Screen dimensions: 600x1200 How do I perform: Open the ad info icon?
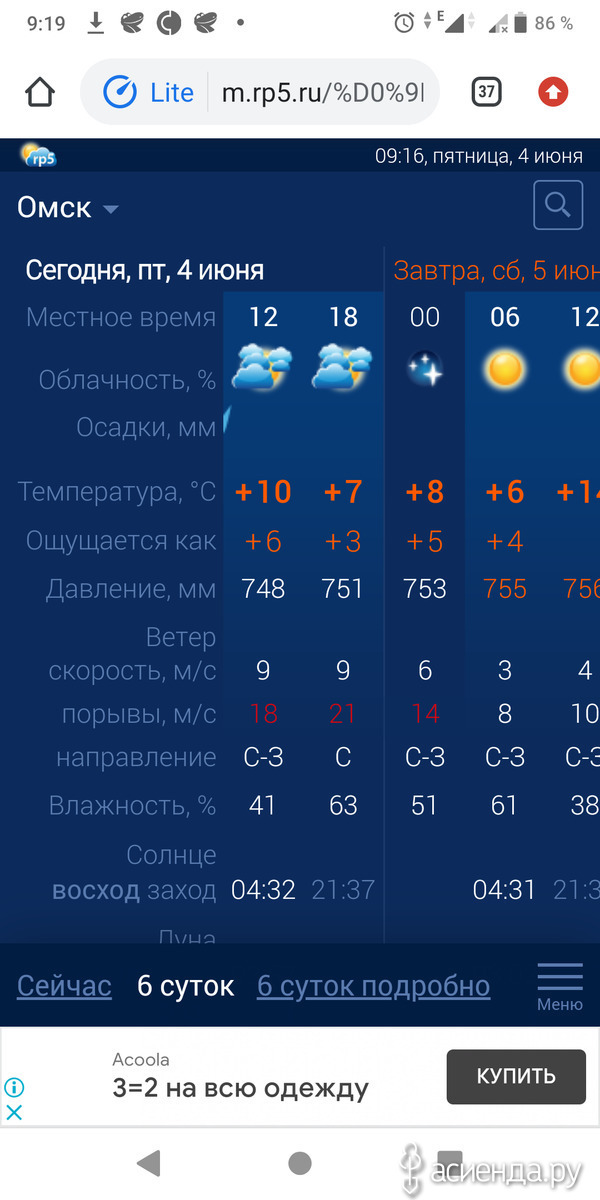[x=14, y=1087]
